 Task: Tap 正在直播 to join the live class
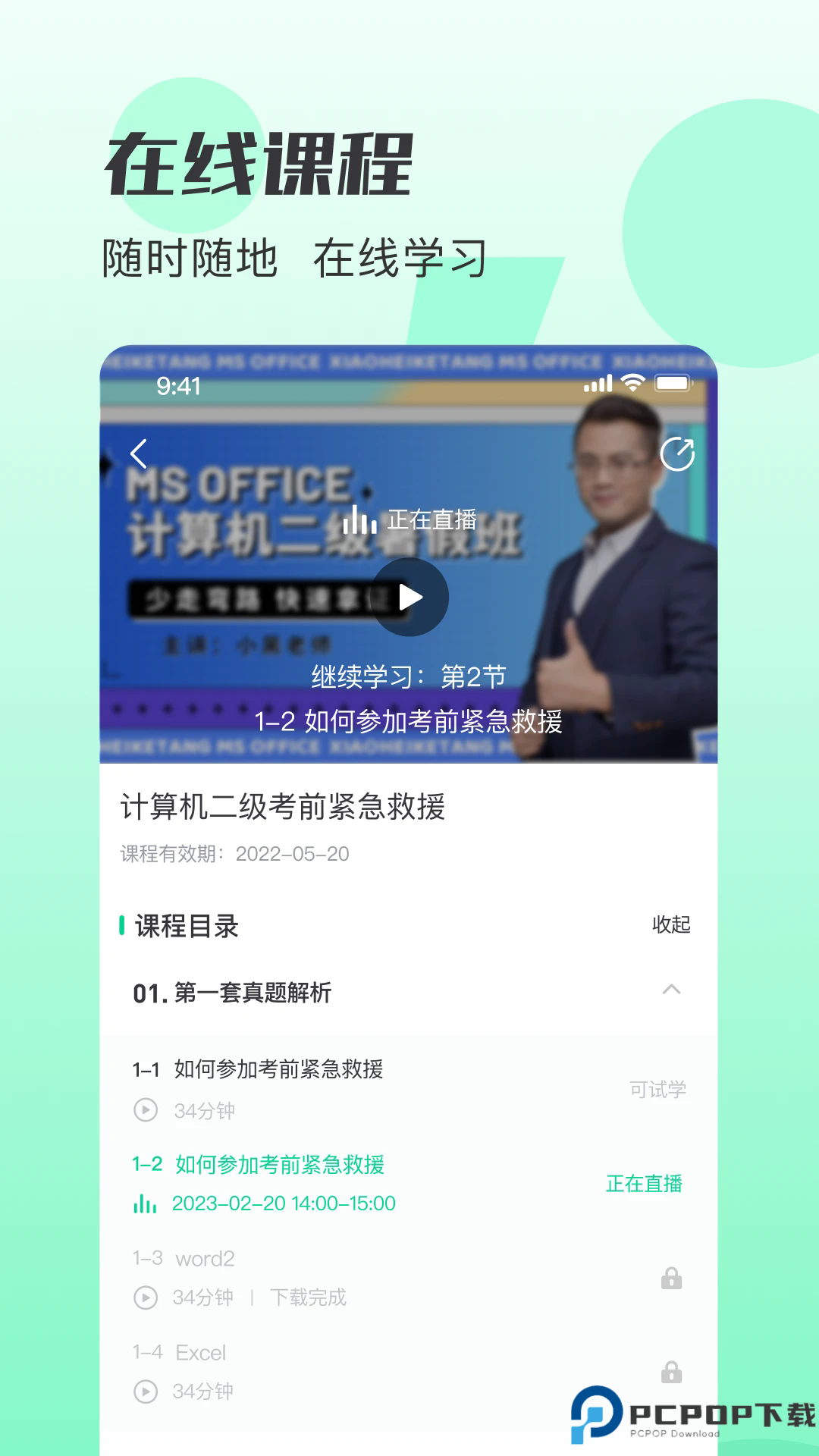pos(645,1185)
